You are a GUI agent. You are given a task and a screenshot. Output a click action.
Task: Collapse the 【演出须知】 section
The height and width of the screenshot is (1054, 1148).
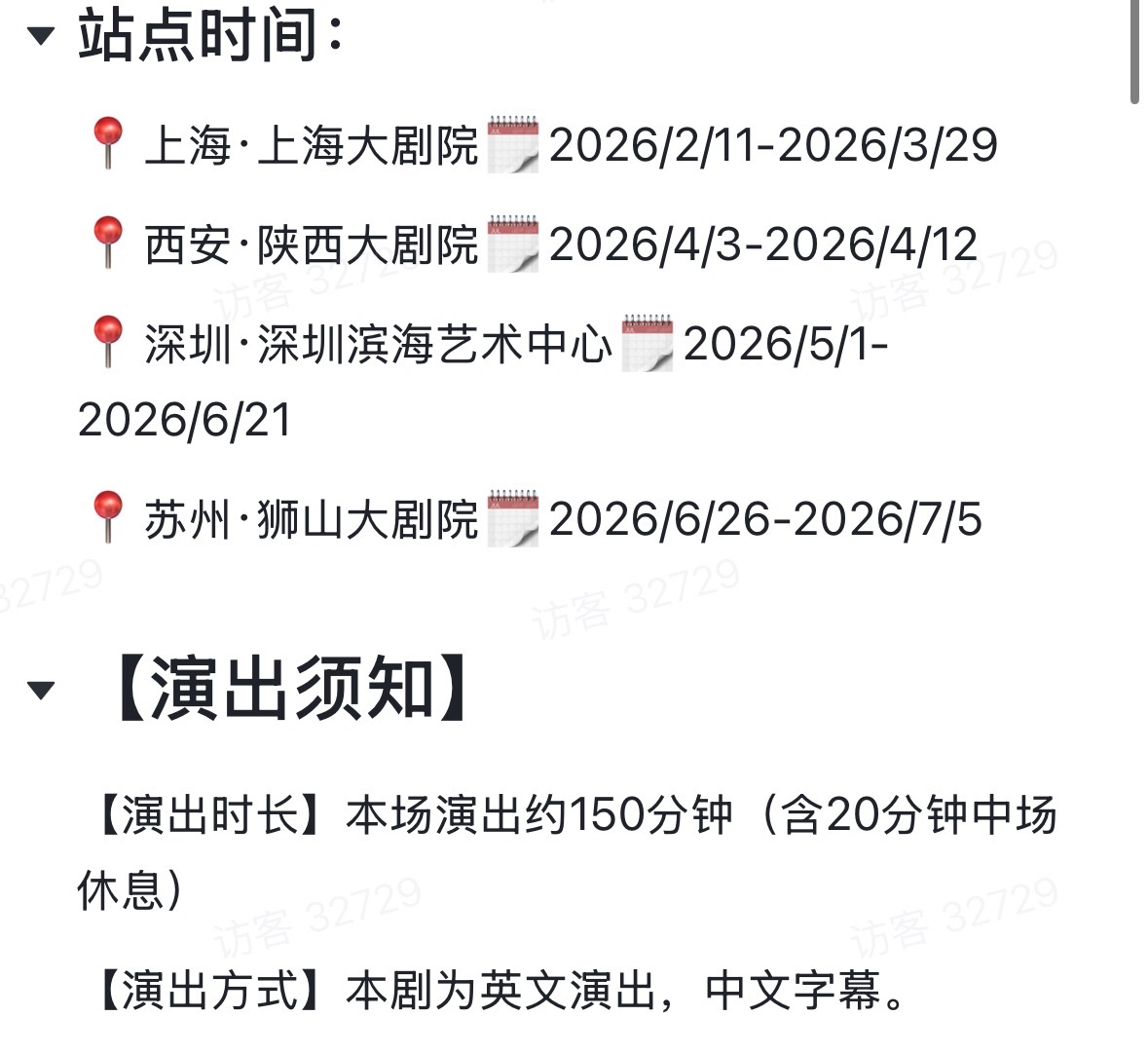(x=41, y=691)
